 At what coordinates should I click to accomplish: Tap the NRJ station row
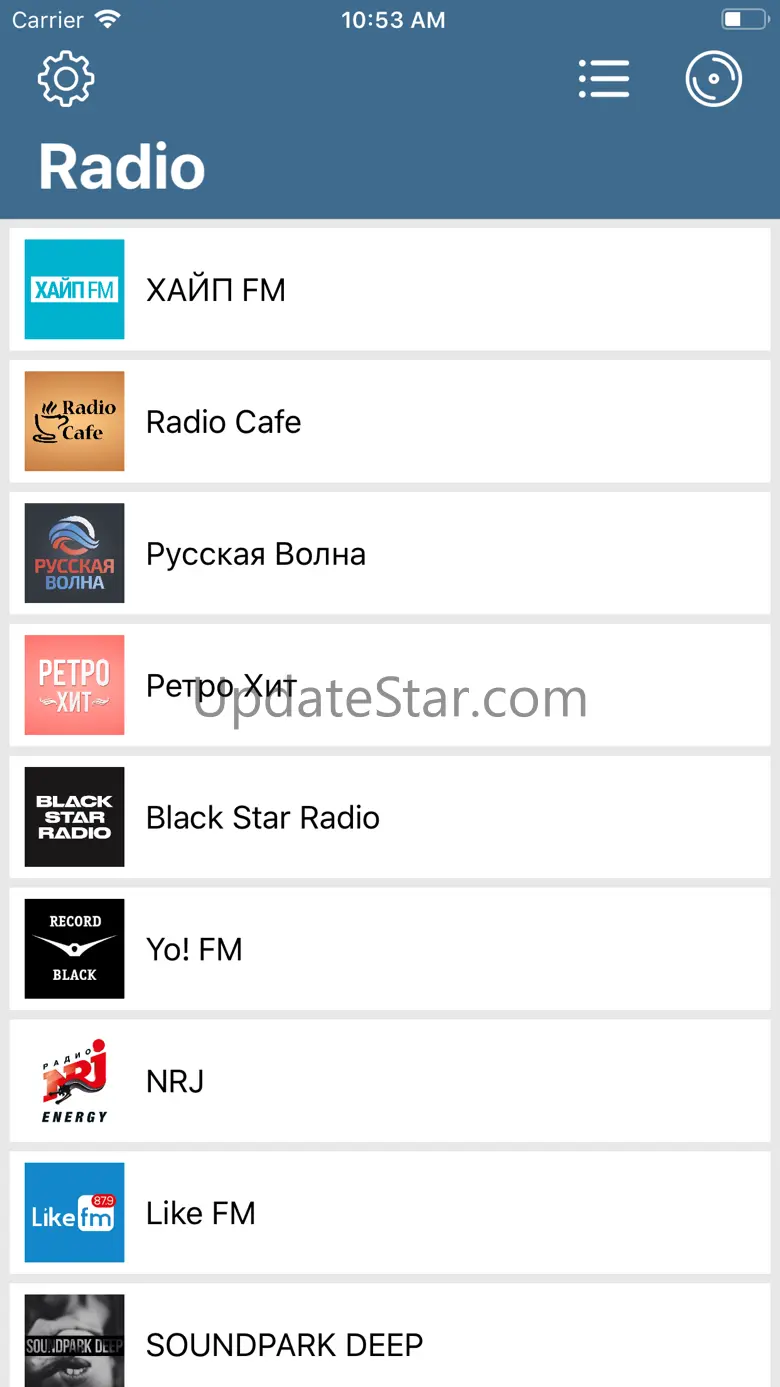(x=390, y=1081)
